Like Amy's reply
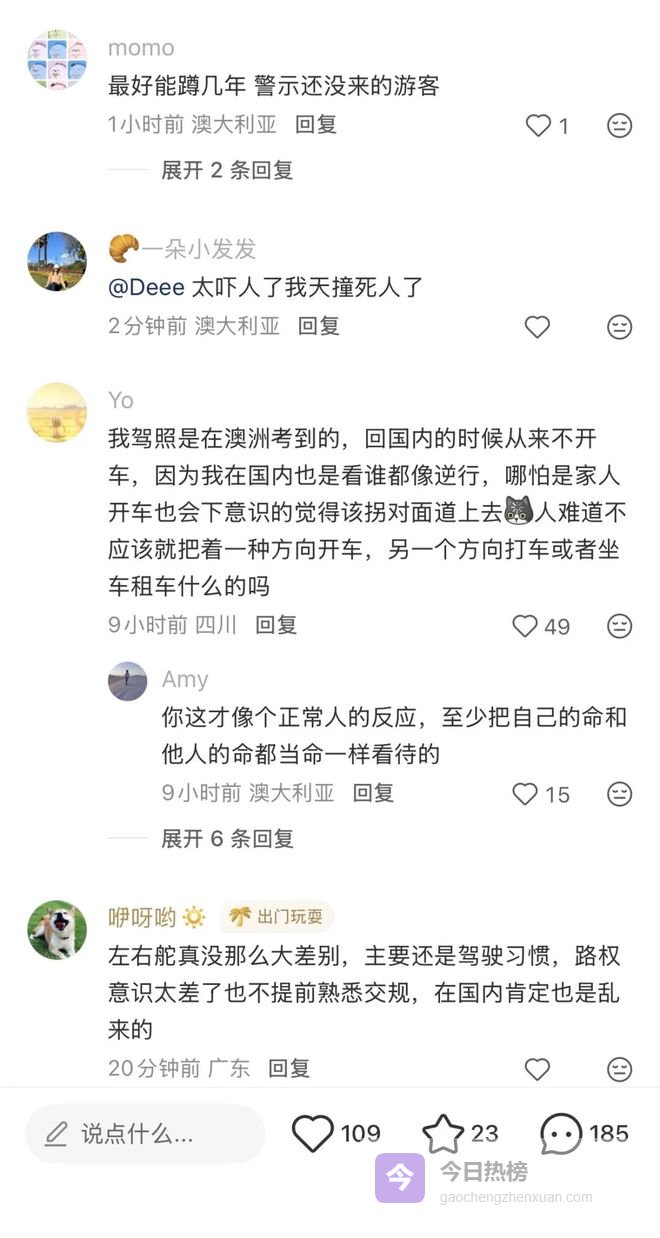This screenshot has width=660, height=1238. (x=526, y=794)
